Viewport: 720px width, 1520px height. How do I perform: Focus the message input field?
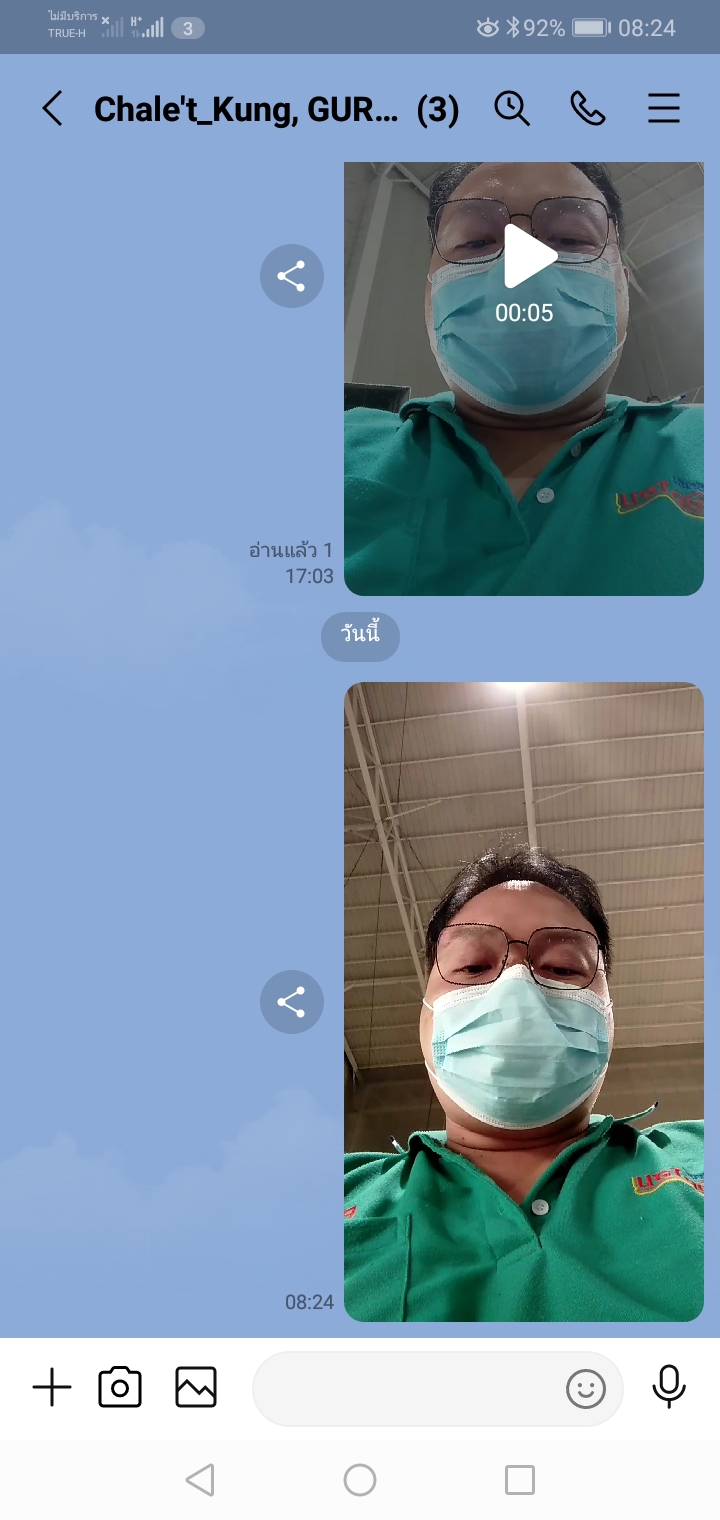point(405,1388)
